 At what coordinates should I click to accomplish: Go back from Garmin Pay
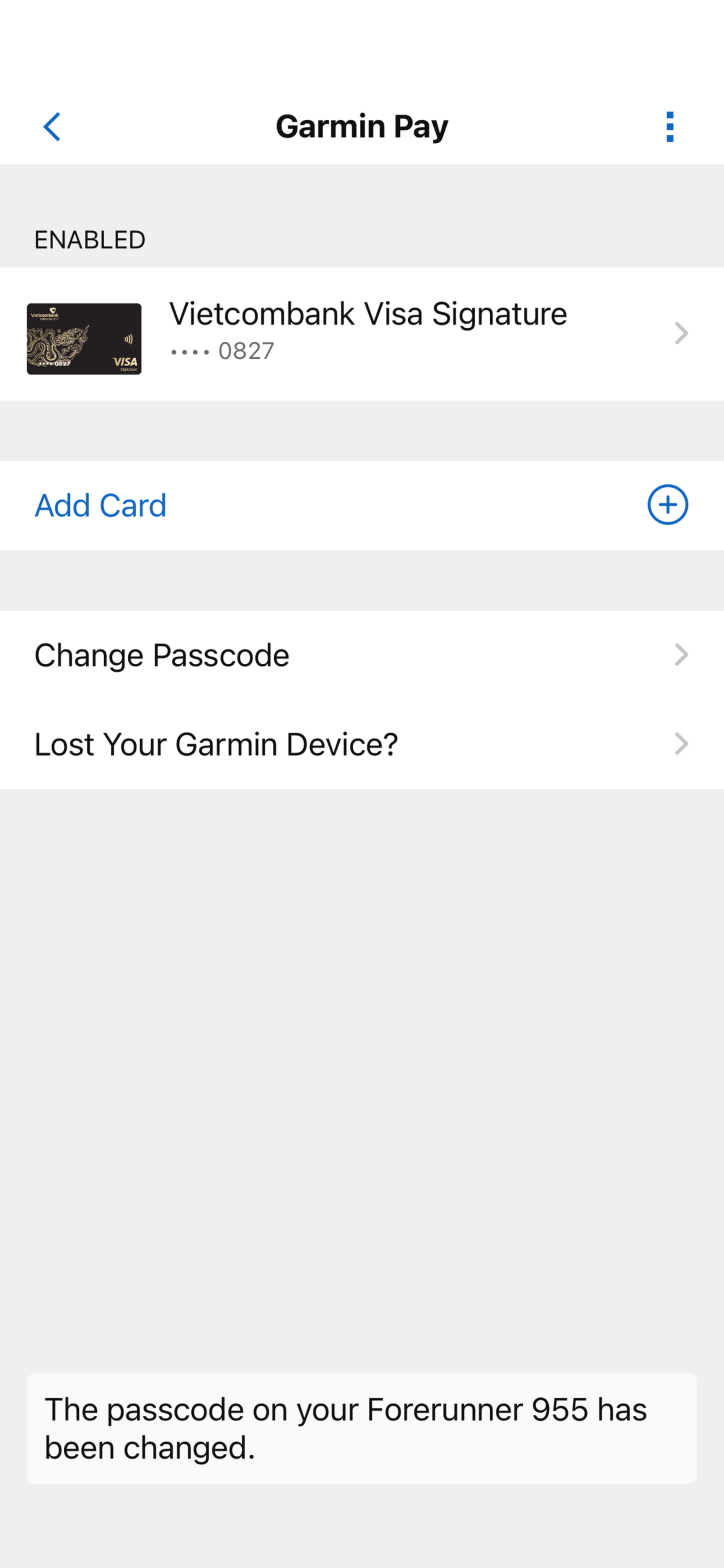(x=52, y=127)
